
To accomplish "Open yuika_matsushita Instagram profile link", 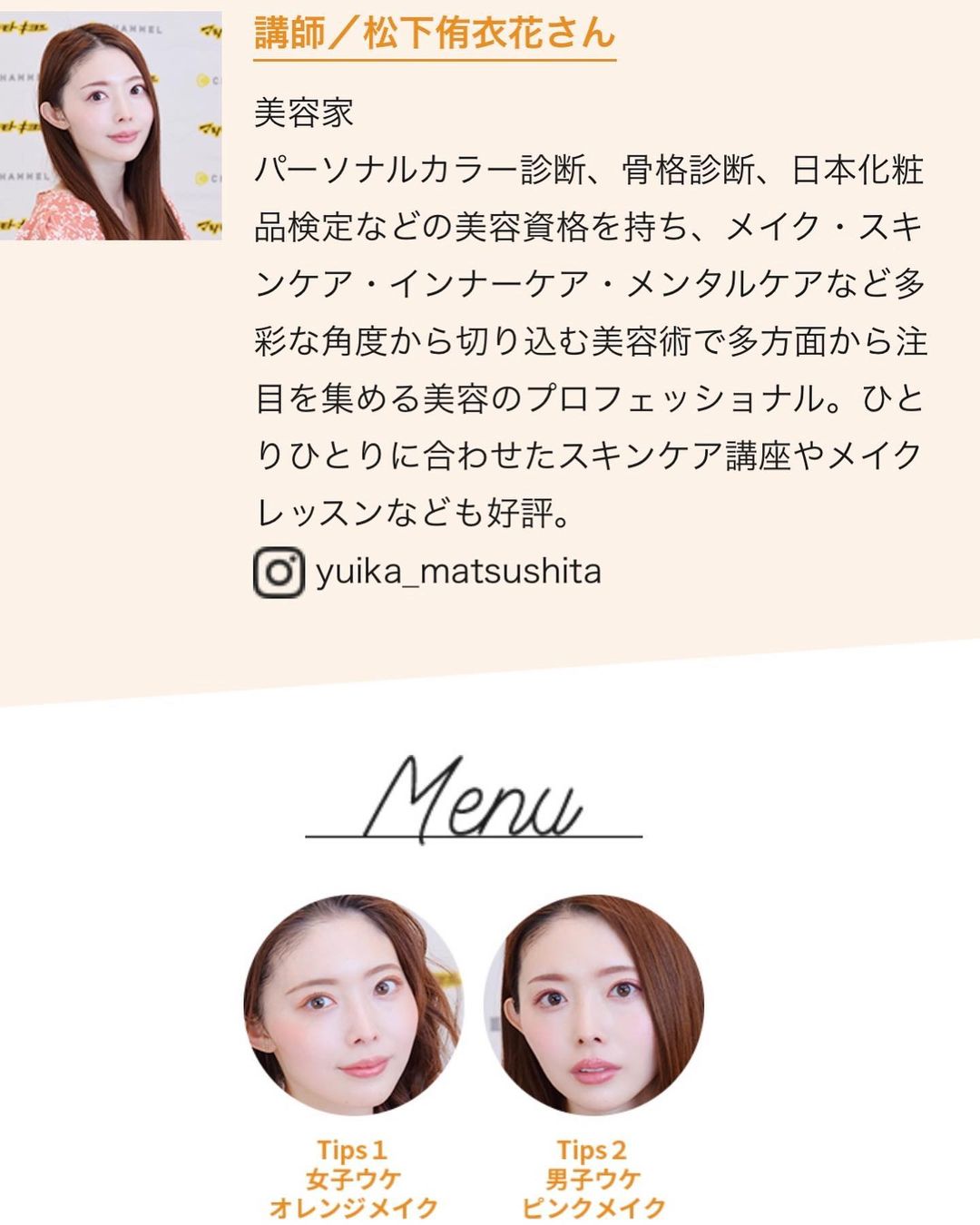I will [456, 573].
